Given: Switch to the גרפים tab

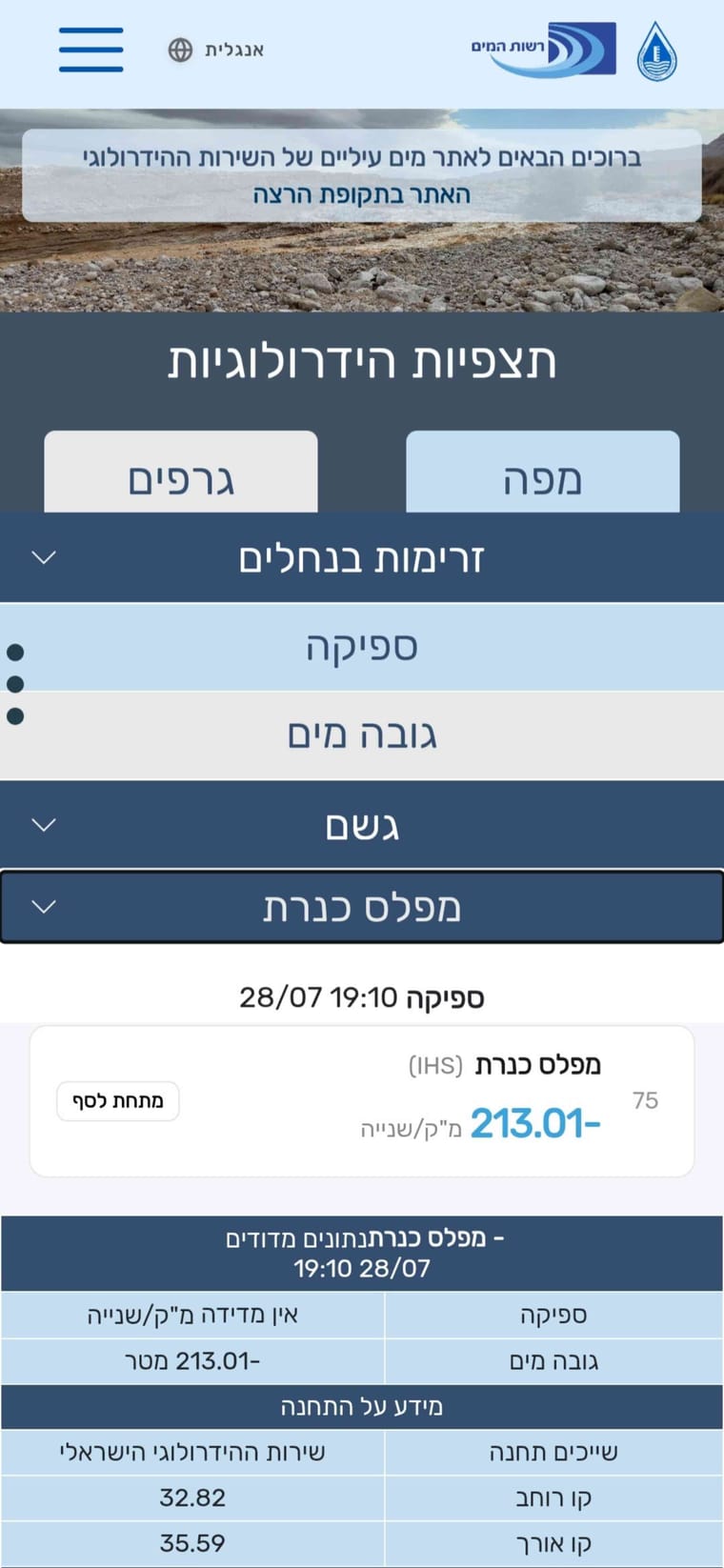Looking at the screenshot, I should pos(181,472).
